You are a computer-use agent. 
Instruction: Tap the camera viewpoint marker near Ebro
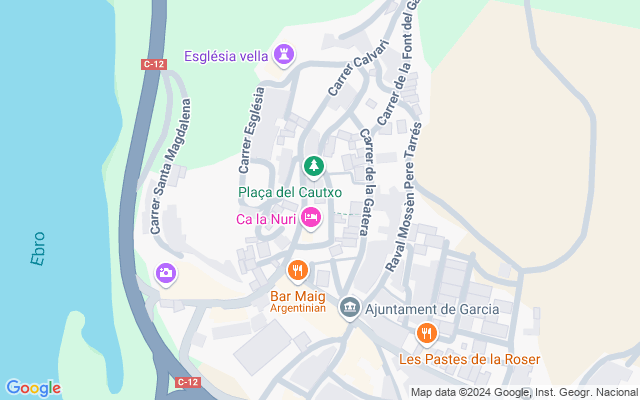click(165, 272)
